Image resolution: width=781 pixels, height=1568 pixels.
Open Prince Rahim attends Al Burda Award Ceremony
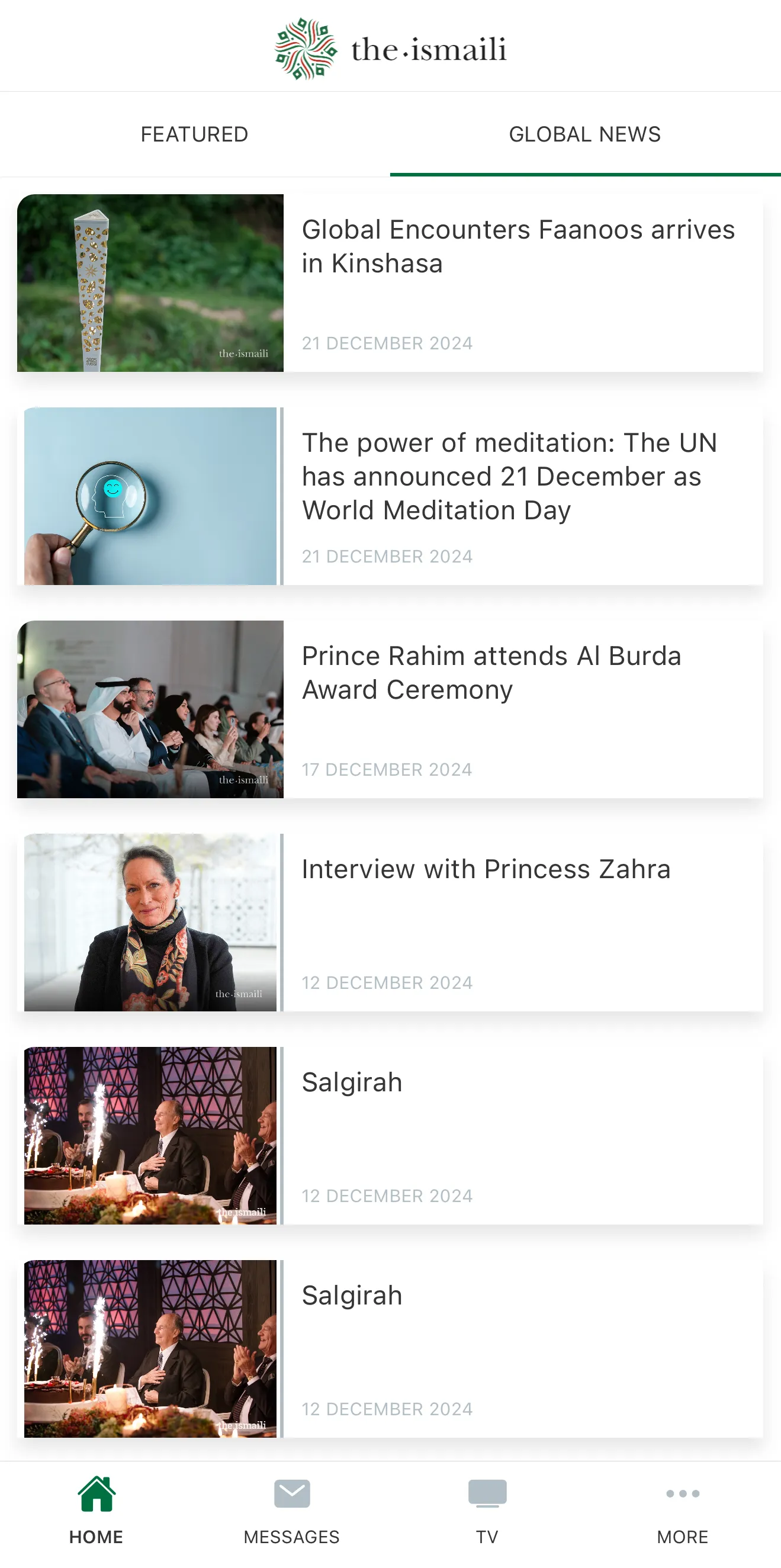point(390,709)
